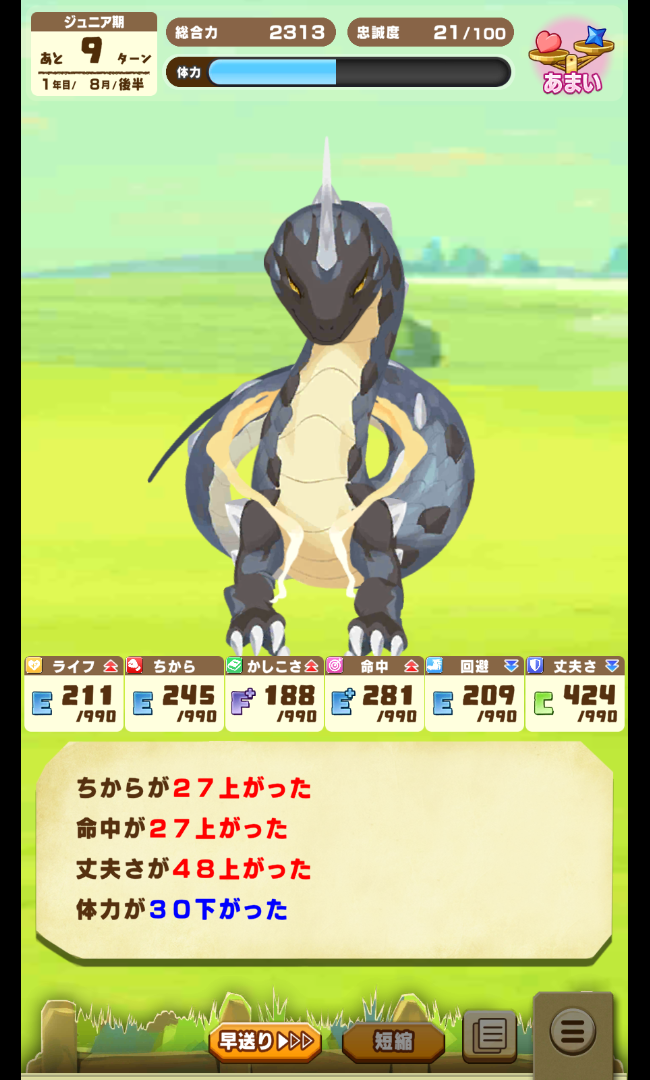Tap the training result message box
The height and width of the screenshot is (1080, 650).
tap(325, 850)
